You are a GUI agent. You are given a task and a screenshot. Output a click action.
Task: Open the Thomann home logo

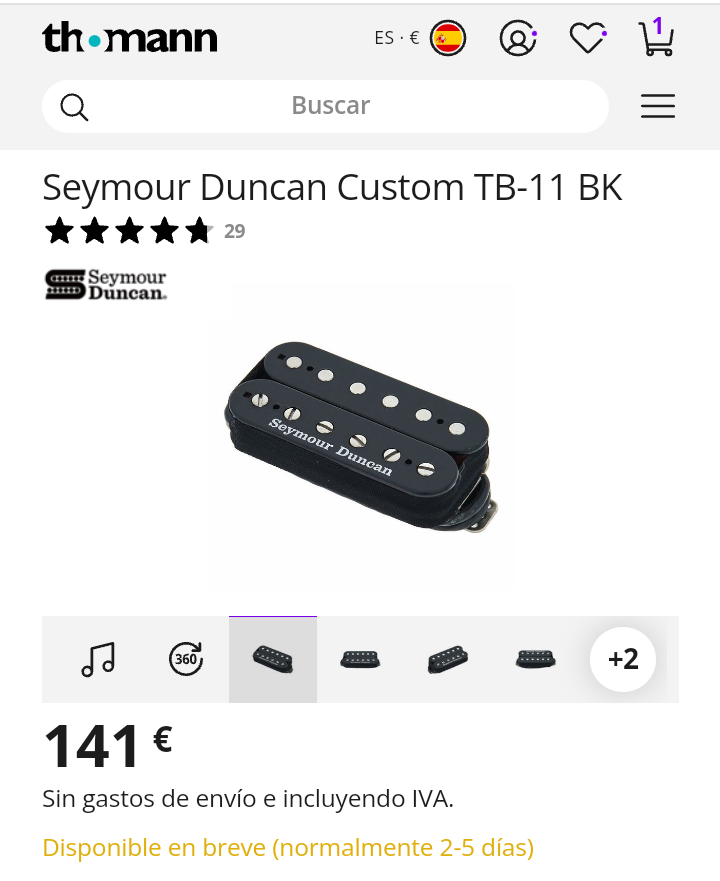point(130,39)
